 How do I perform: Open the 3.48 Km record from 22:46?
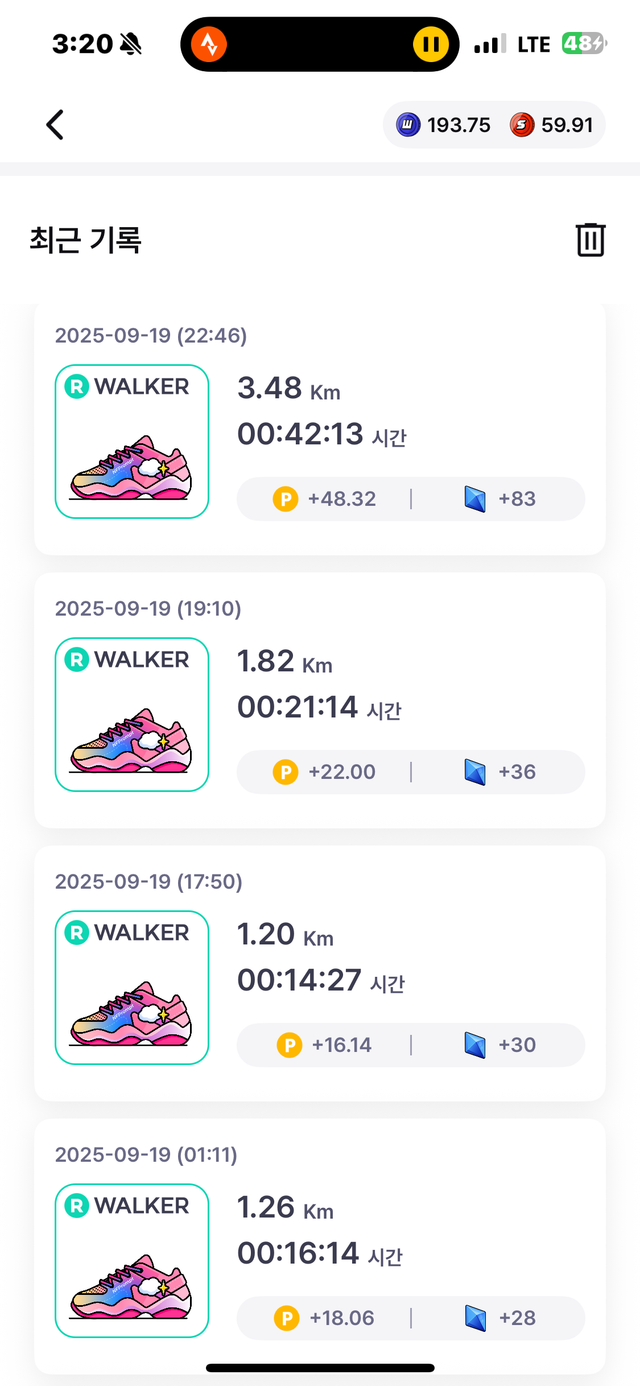point(320,430)
